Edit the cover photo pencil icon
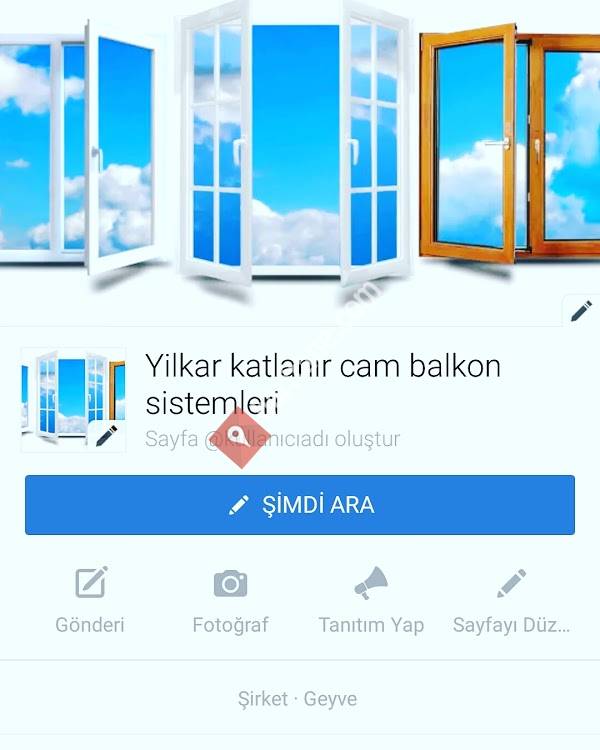 [x=581, y=312]
